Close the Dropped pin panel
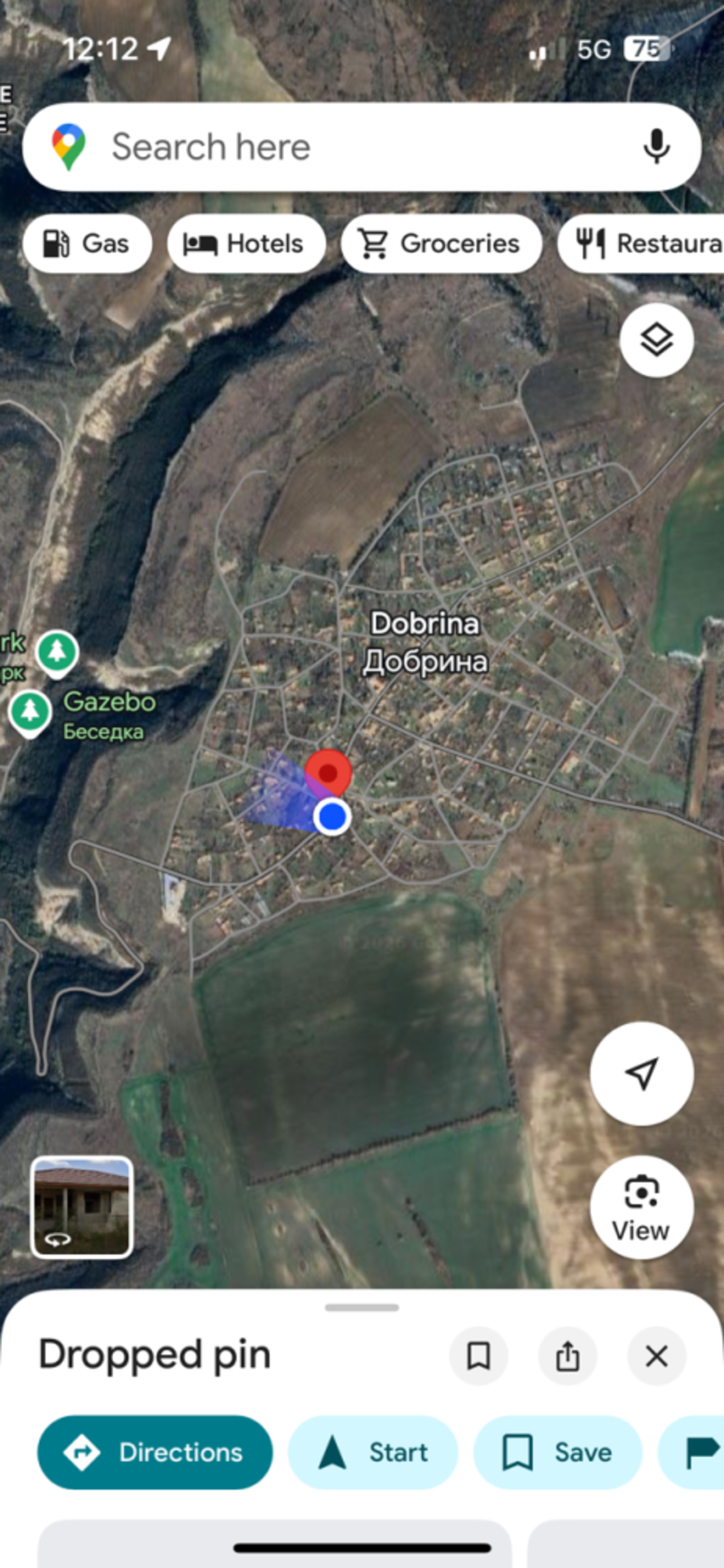Image resolution: width=724 pixels, height=1568 pixels. pos(656,1356)
